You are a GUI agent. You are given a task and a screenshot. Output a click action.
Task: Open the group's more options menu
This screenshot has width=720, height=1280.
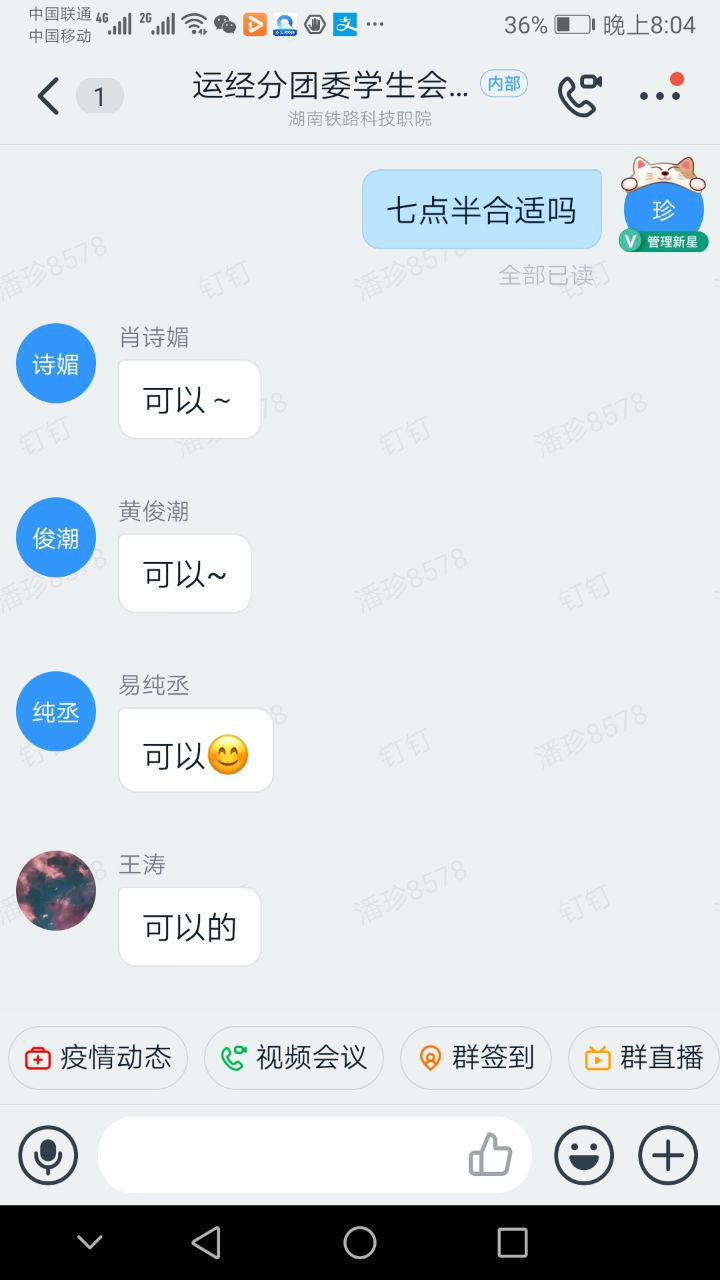[660, 95]
